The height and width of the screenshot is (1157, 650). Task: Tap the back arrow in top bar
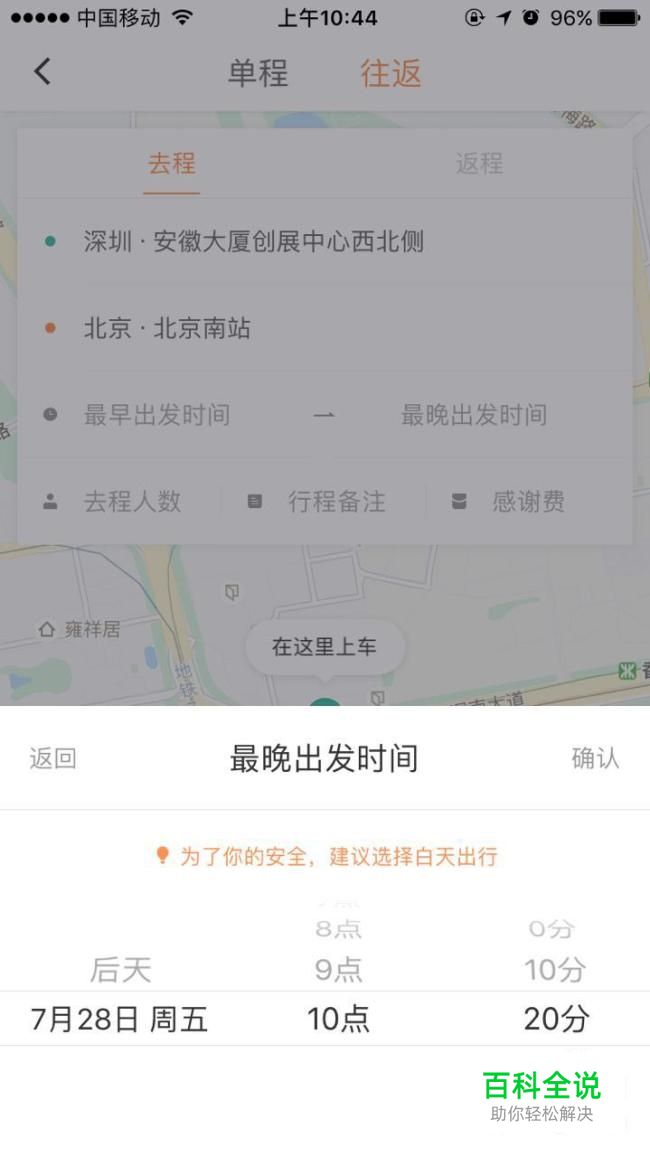(43, 72)
